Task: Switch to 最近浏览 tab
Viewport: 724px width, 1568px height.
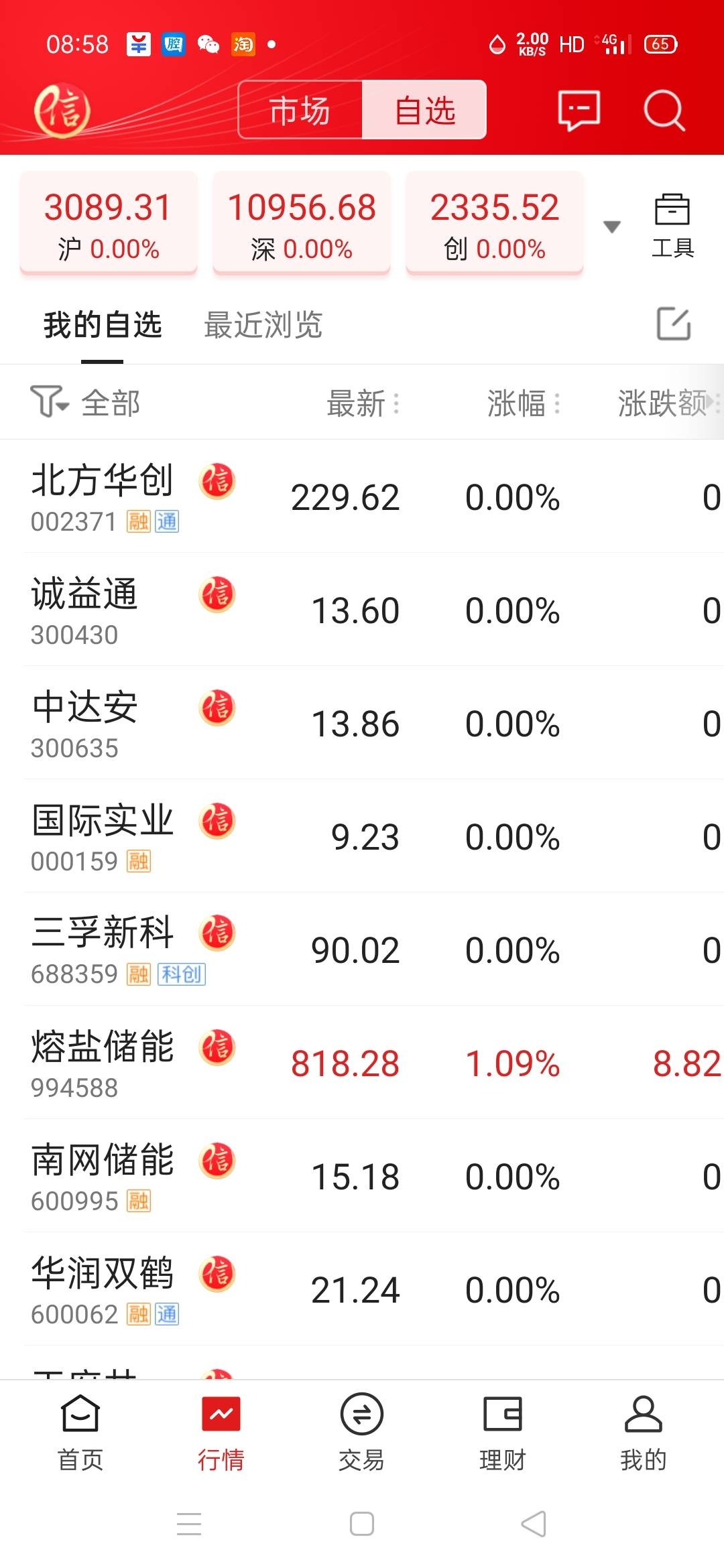Action: (x=263, y=325)
